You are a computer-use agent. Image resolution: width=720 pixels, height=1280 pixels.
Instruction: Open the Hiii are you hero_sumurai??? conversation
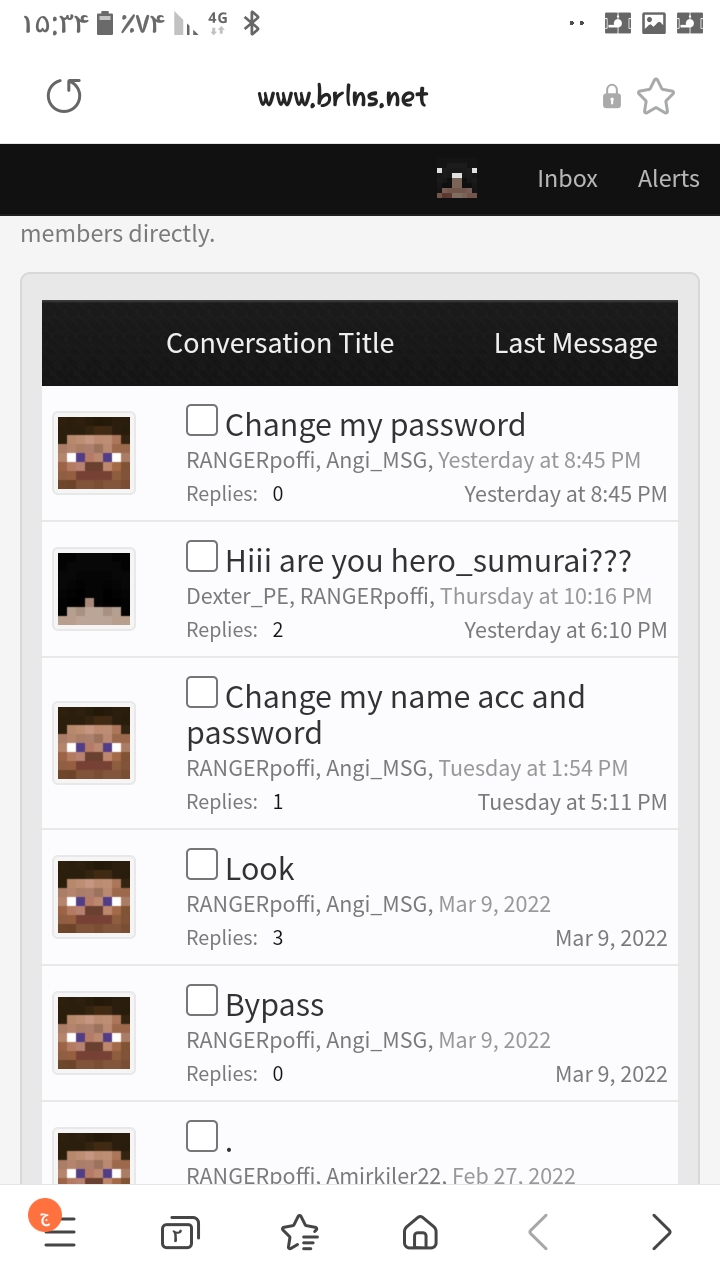coord(428,561)
